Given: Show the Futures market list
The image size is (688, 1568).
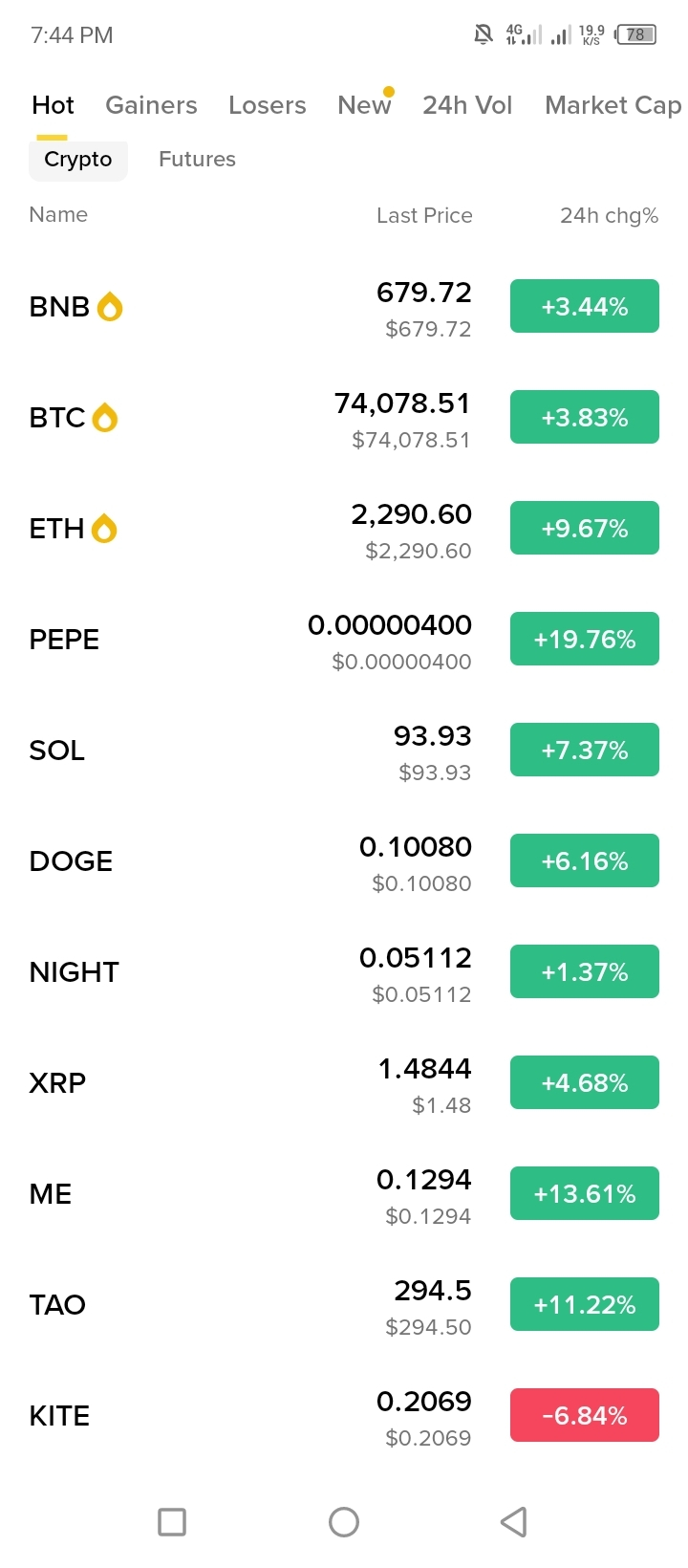Looking at the screenshot, I should (197, 159).
